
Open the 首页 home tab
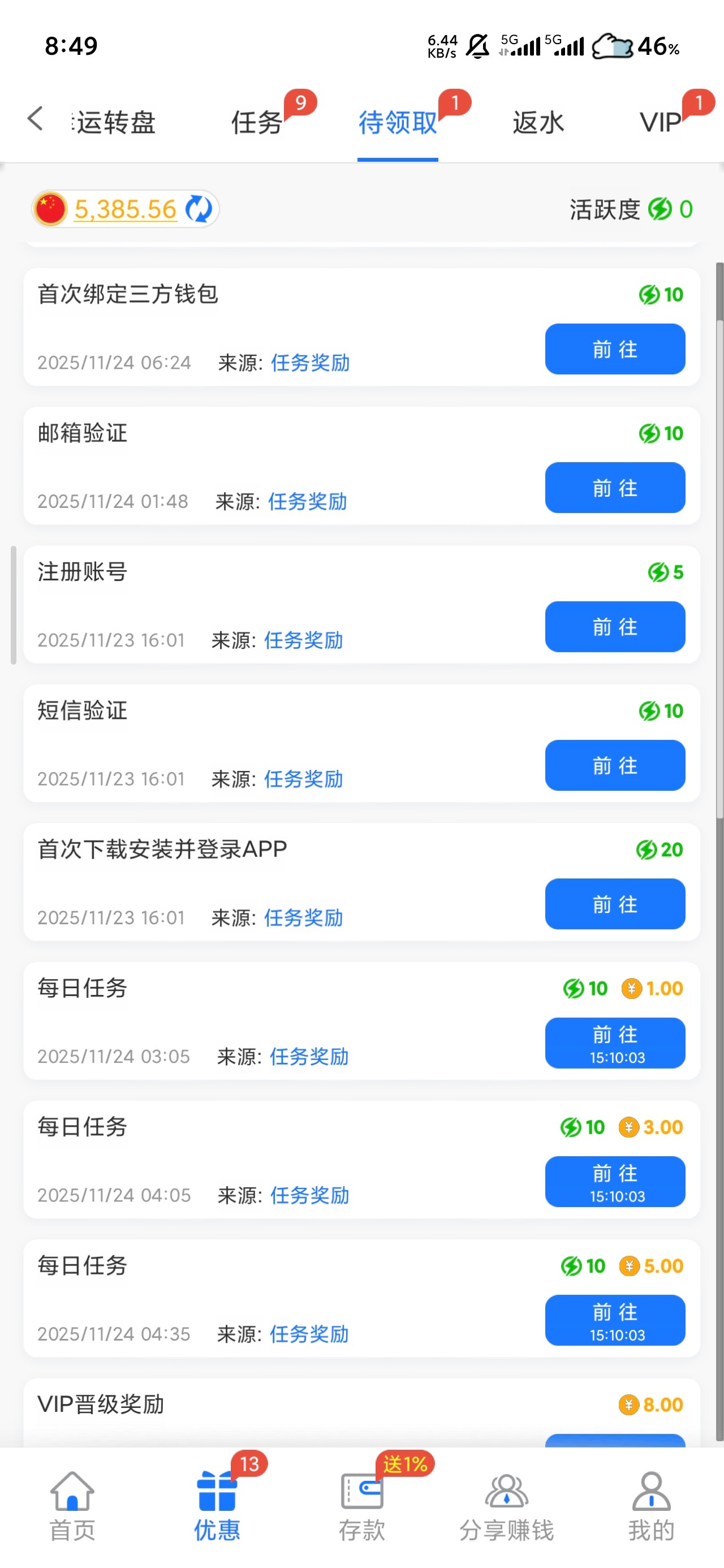pyautogui.click(x=72, y=1506)
